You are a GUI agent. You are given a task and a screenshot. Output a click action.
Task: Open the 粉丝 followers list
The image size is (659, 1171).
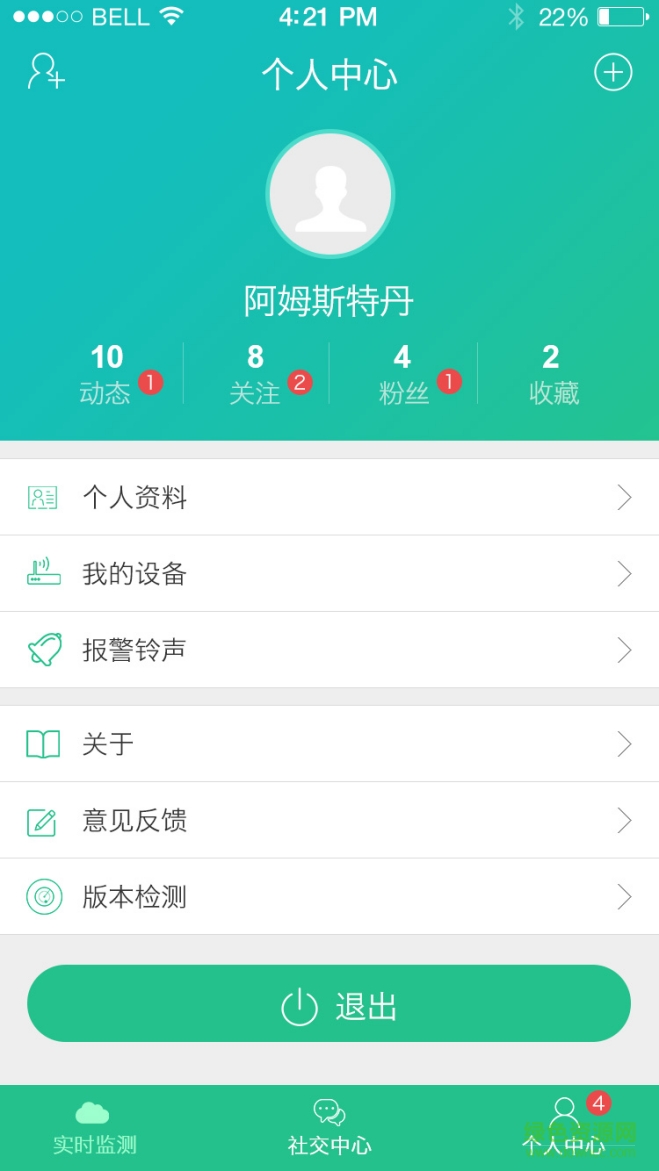tap(403, 374)
